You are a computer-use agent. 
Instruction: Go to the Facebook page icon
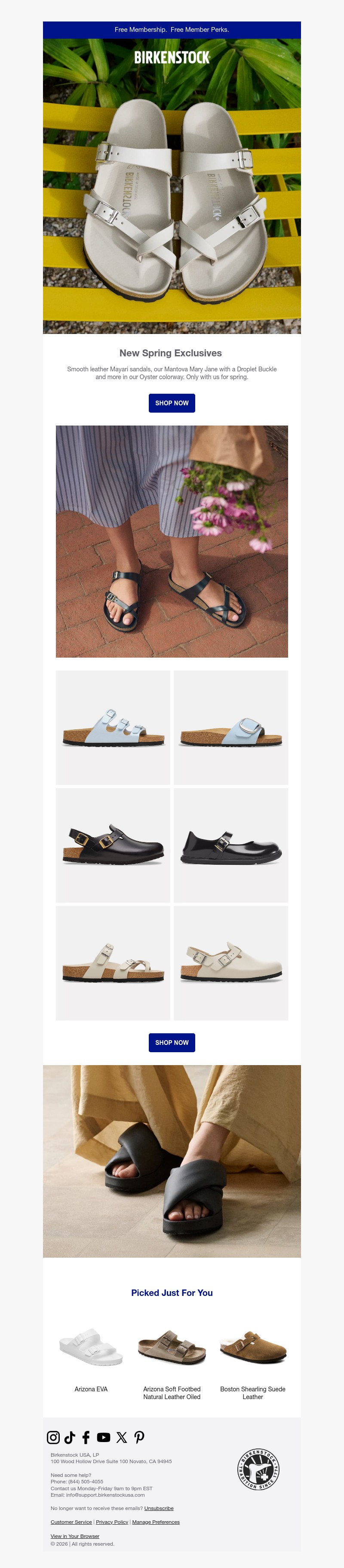point(86,1437)
